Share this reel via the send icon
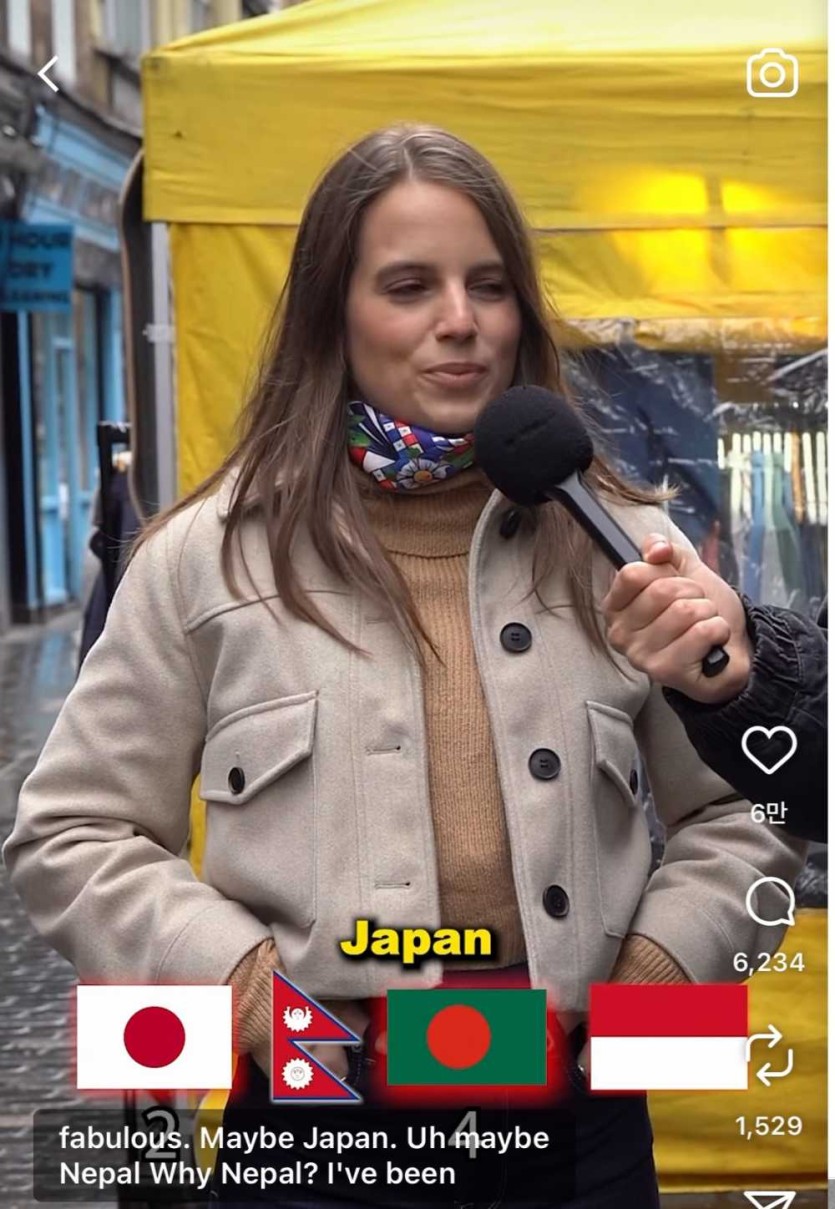This screenshot has width=835, height=1209. (769, 1199)
